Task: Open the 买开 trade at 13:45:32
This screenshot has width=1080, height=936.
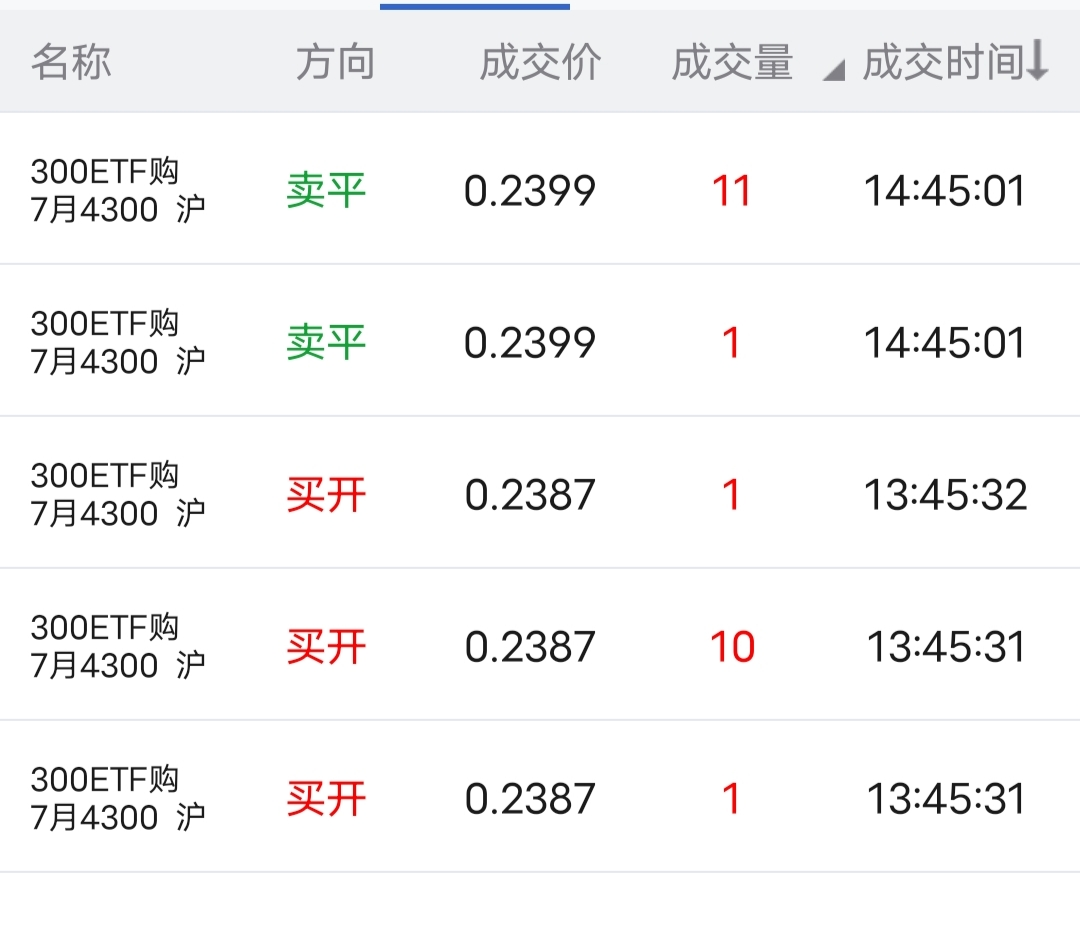Action: coord(540,494)
